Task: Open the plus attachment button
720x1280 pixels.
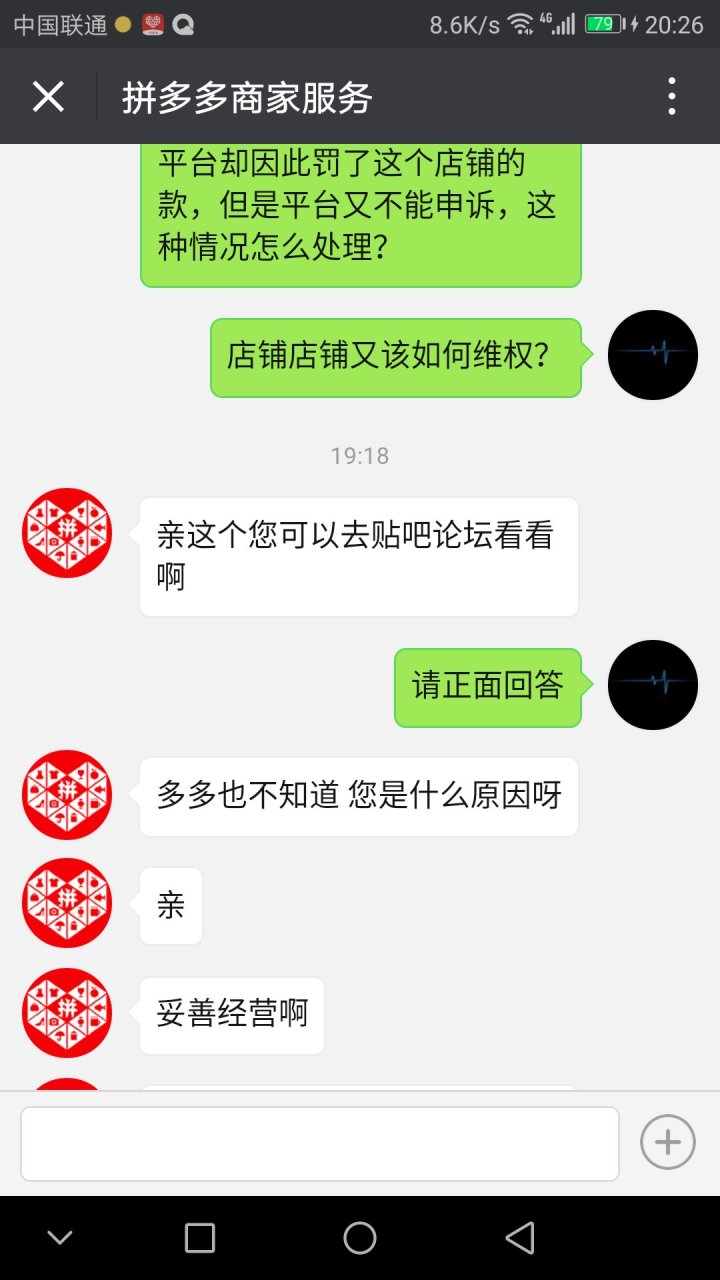Action: 667,1142
